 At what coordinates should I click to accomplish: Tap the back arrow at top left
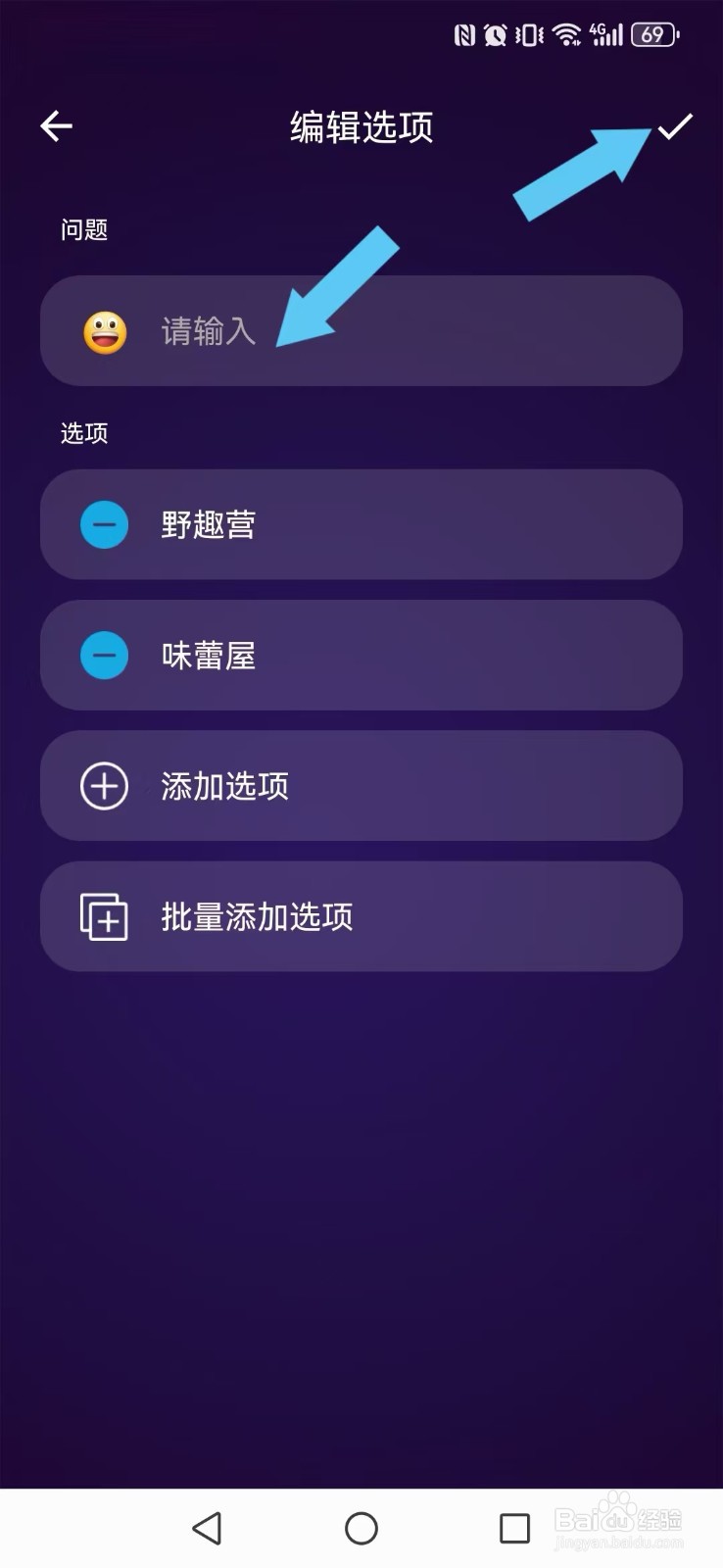click(56, 125)
